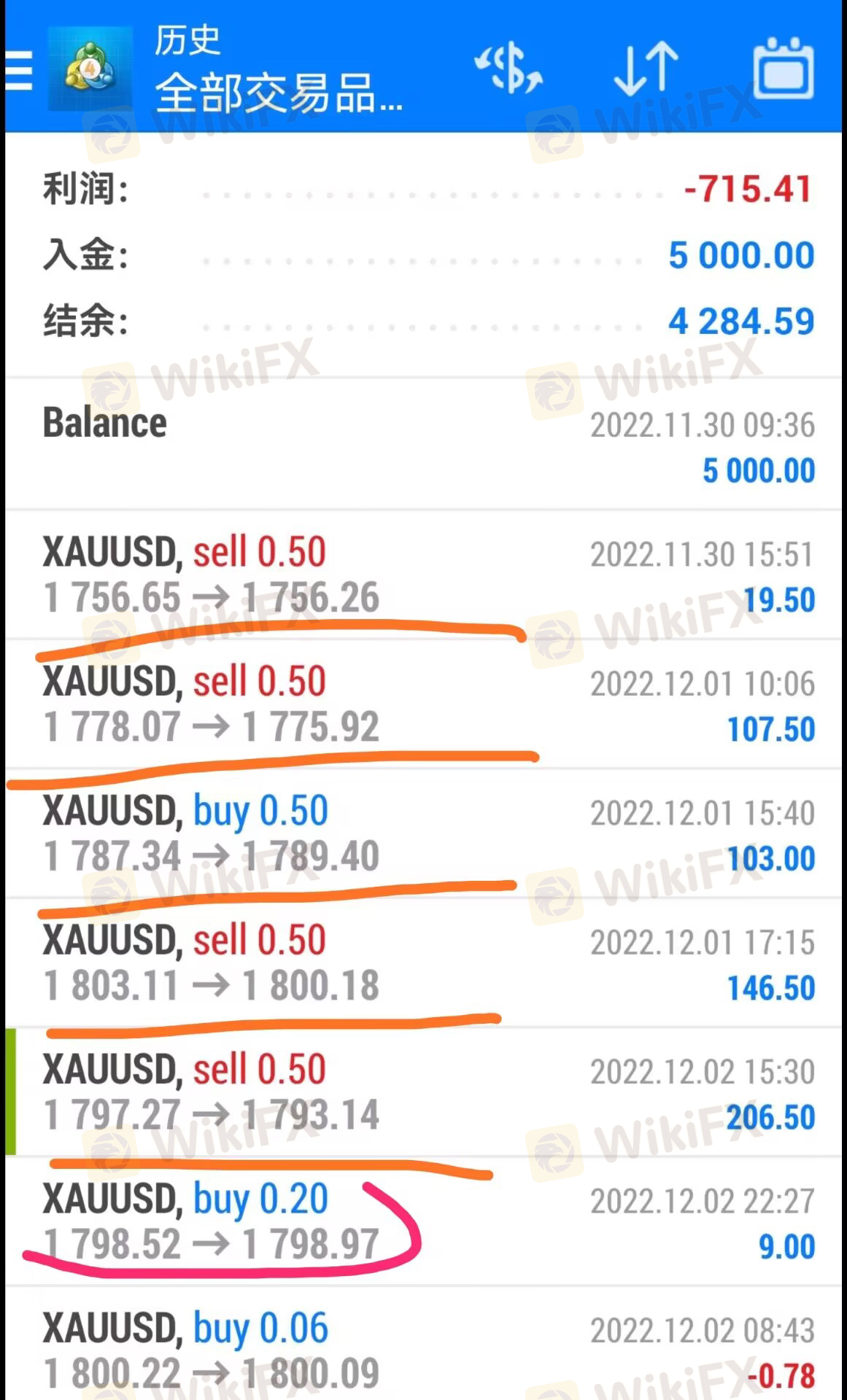Open the hamburger drawer menu

point(19,70)
